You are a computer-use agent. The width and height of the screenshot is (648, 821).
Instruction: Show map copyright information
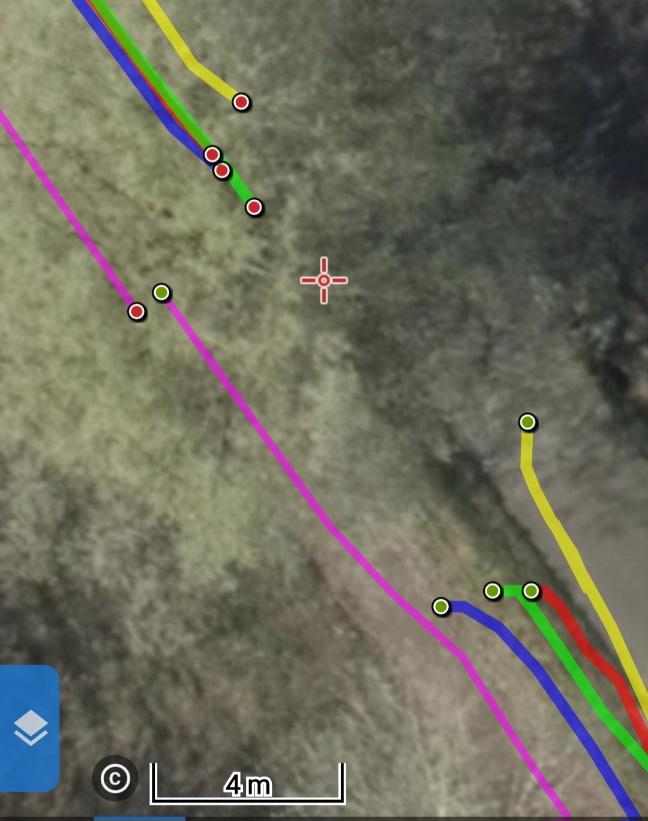[115, 778]
